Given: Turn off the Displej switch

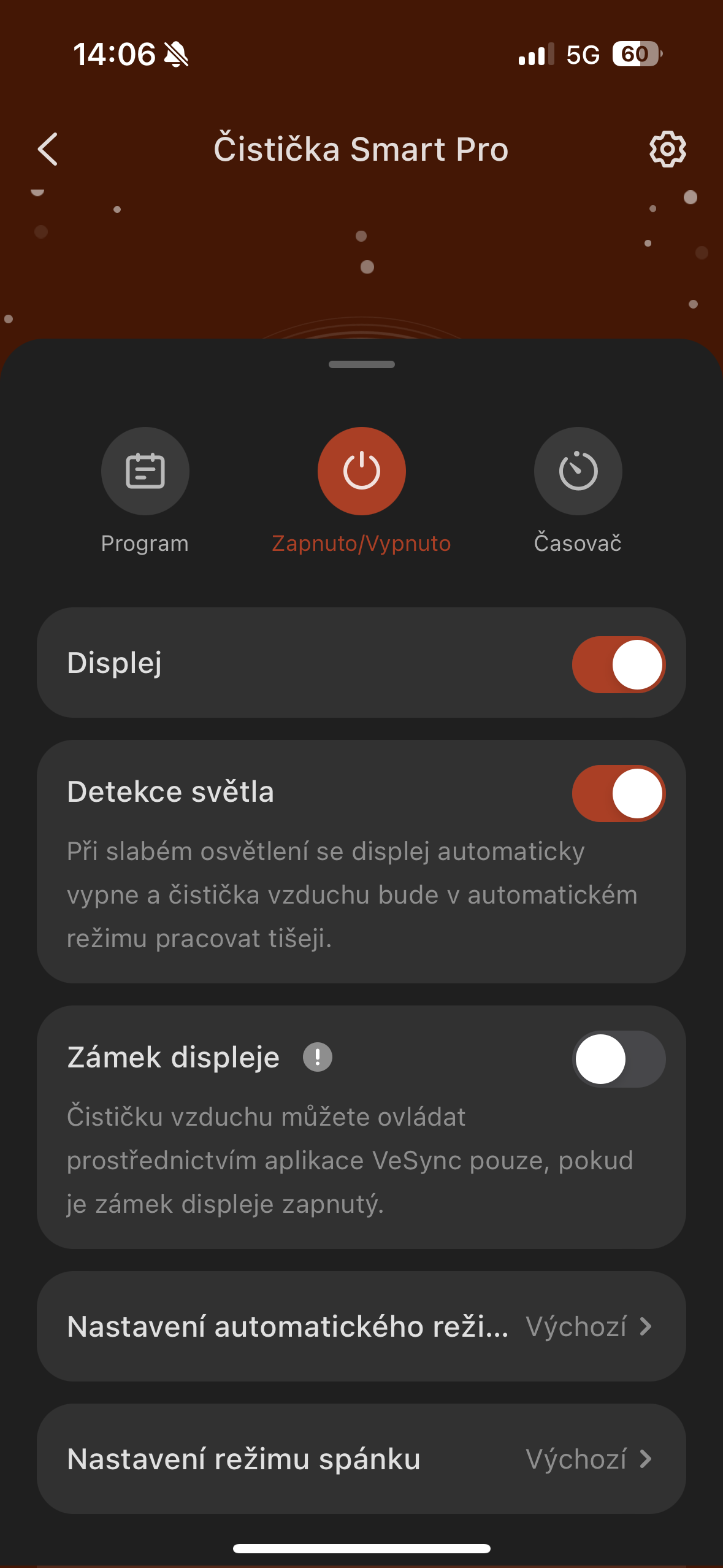Looking at the screenshot, I should tap(618, 664).
